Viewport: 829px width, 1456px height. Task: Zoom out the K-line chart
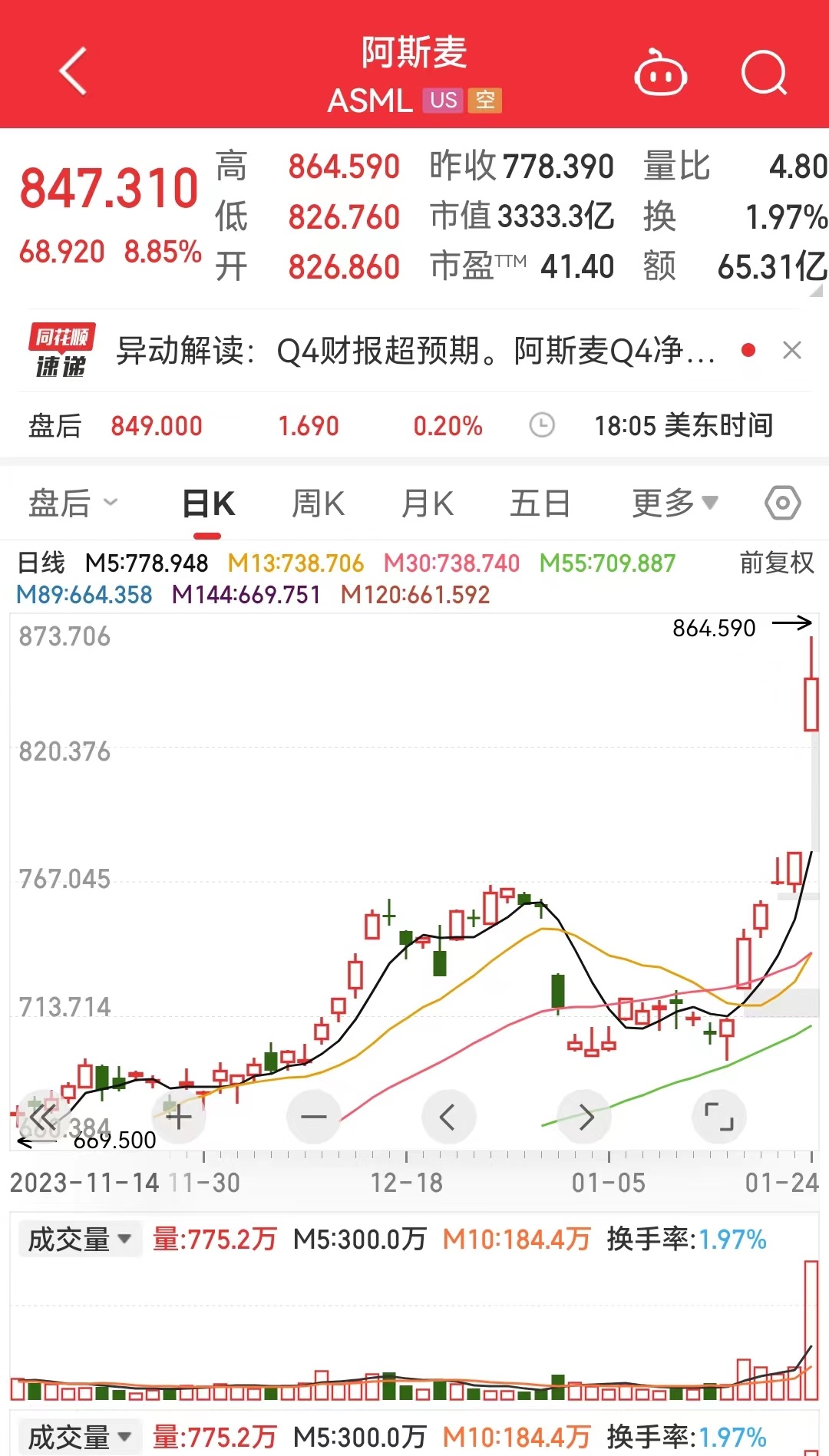pos(313,1118)
